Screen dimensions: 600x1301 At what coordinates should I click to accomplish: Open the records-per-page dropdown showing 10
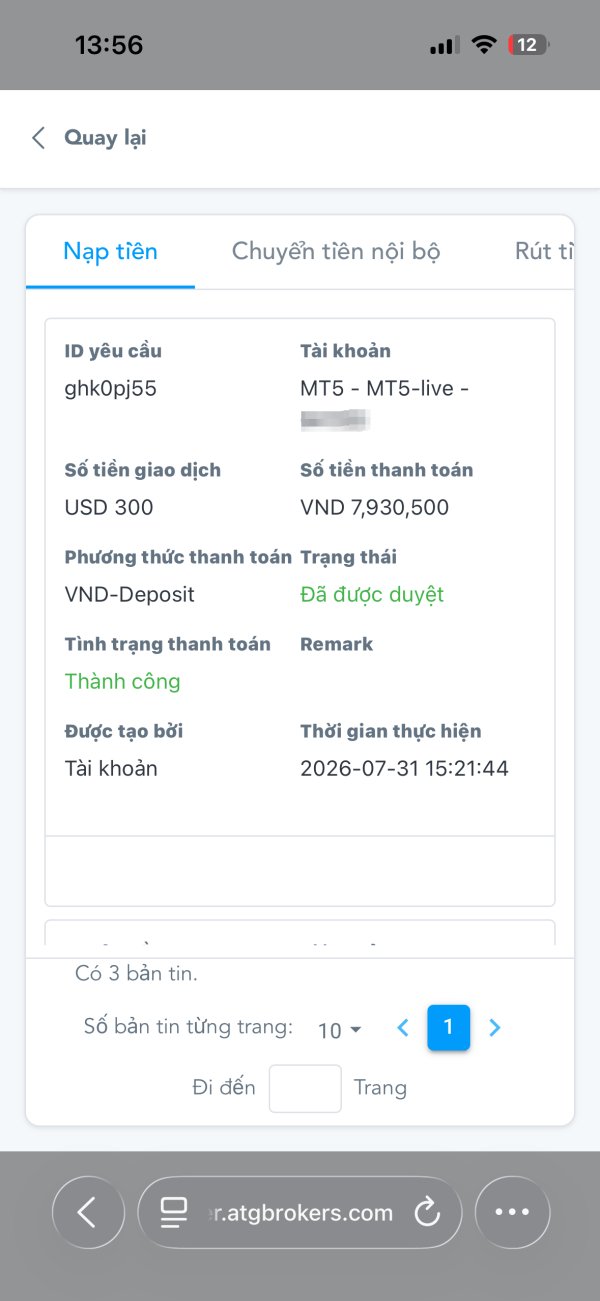pyautogui.click(x=339, y=1029)
